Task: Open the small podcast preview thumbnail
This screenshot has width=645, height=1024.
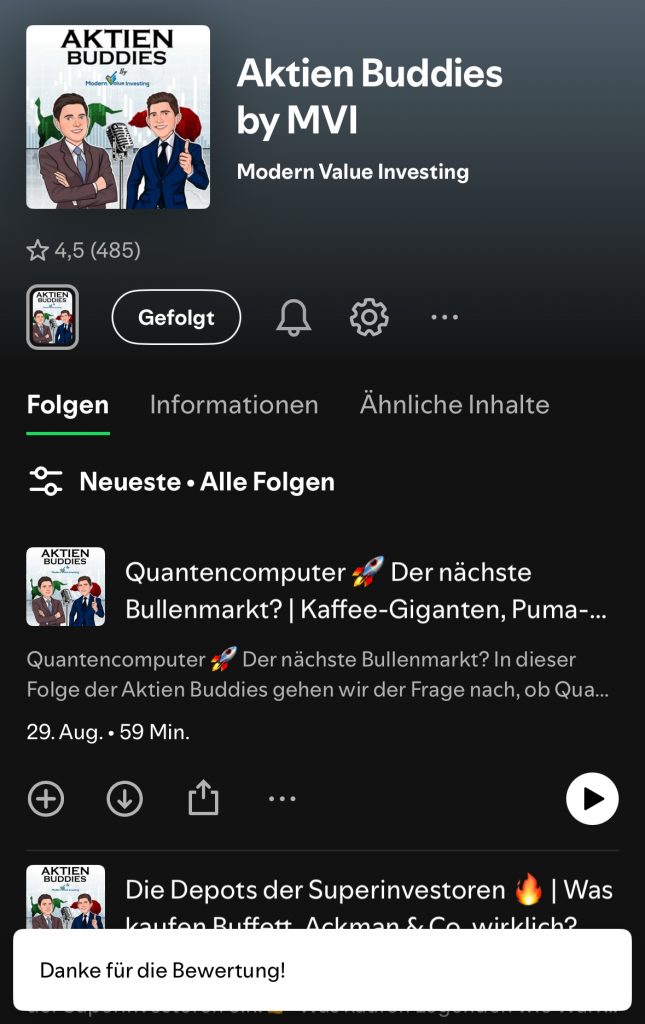Action: click(x=52, y=317)
